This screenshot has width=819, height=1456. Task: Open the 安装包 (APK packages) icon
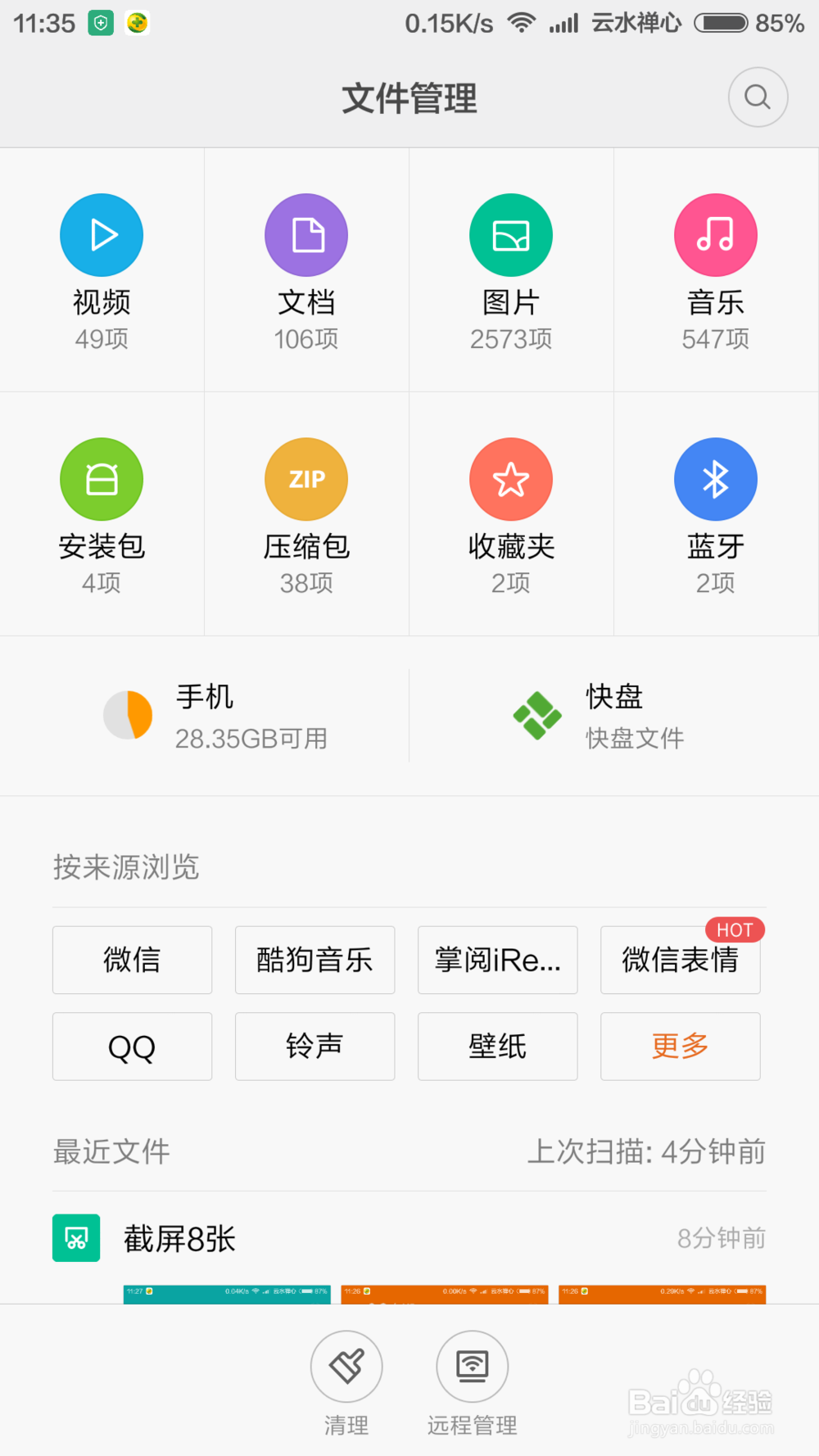(101, 479)
